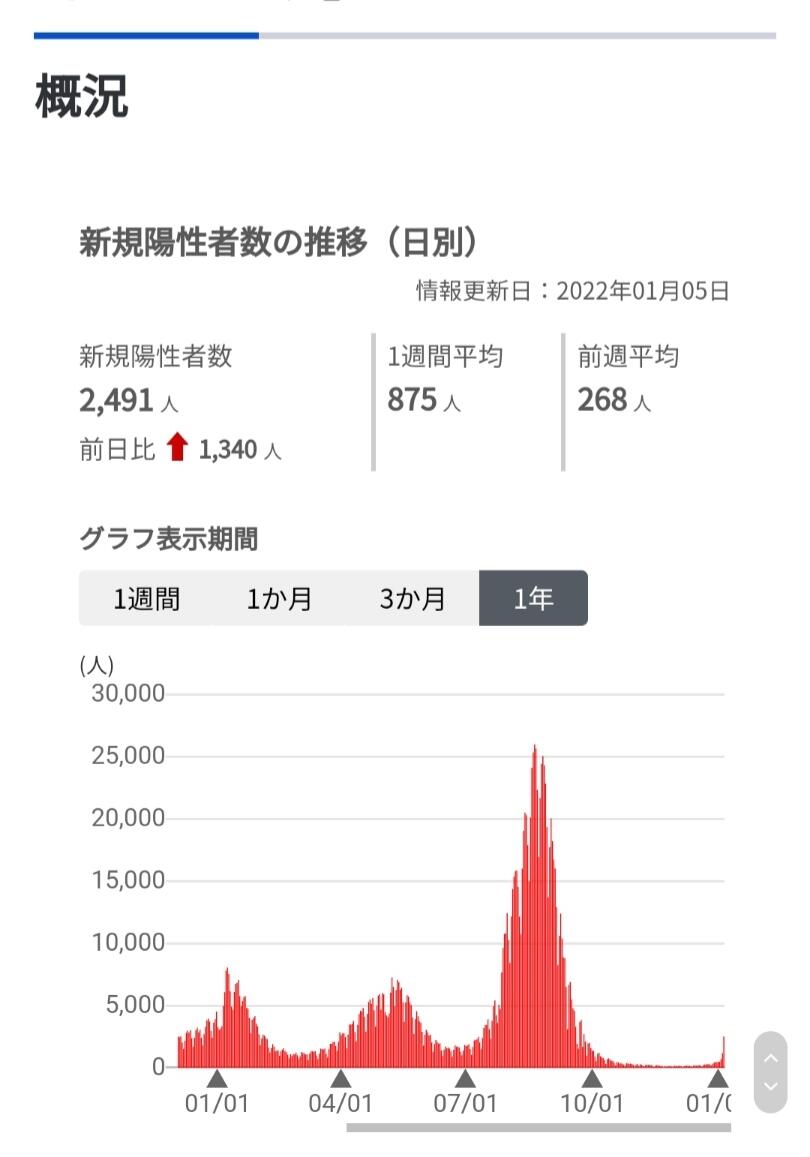Select the 1週間 graph period
The width and height of the screenshot is (810, 1157).
point(146,598)
